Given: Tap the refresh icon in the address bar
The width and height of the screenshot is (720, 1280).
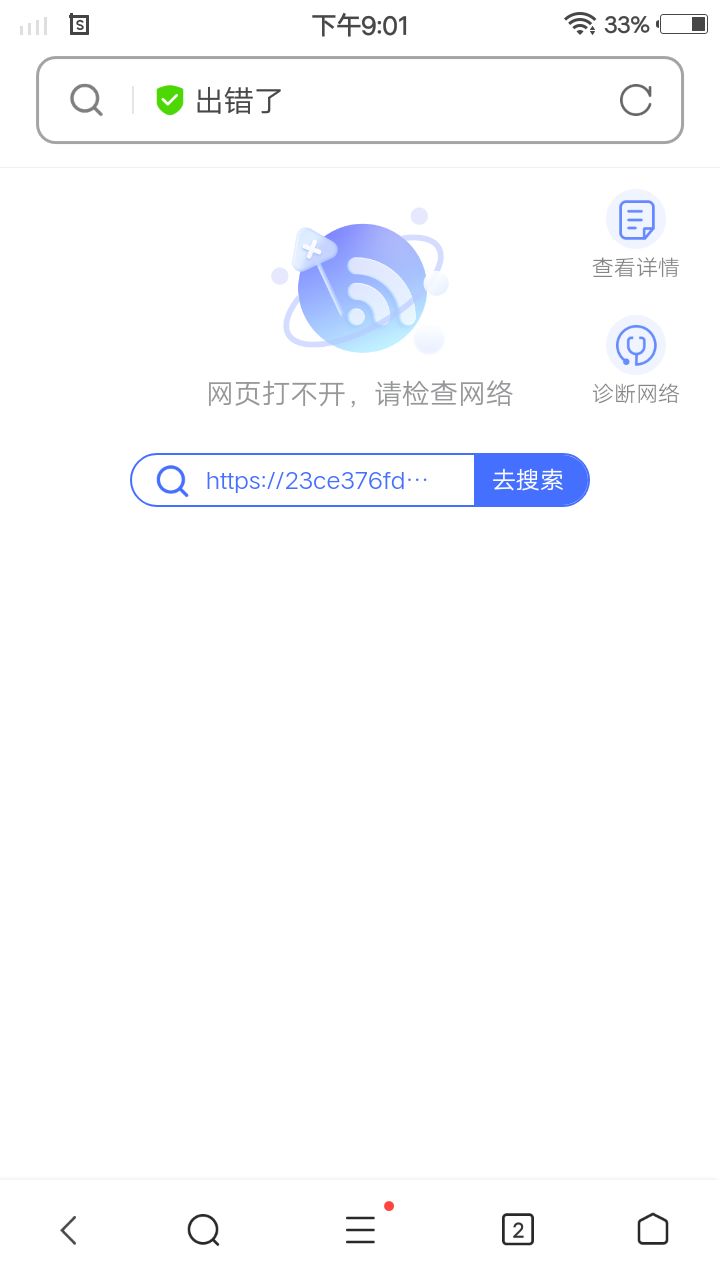Looking at the screenshot, I should click(x=636, y=100).
